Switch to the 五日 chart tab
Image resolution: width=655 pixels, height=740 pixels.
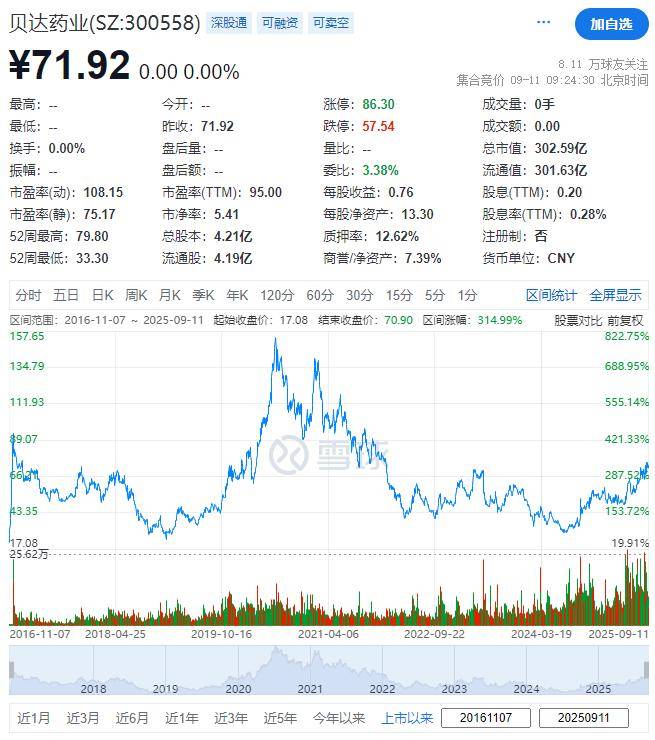click(66, 295)
